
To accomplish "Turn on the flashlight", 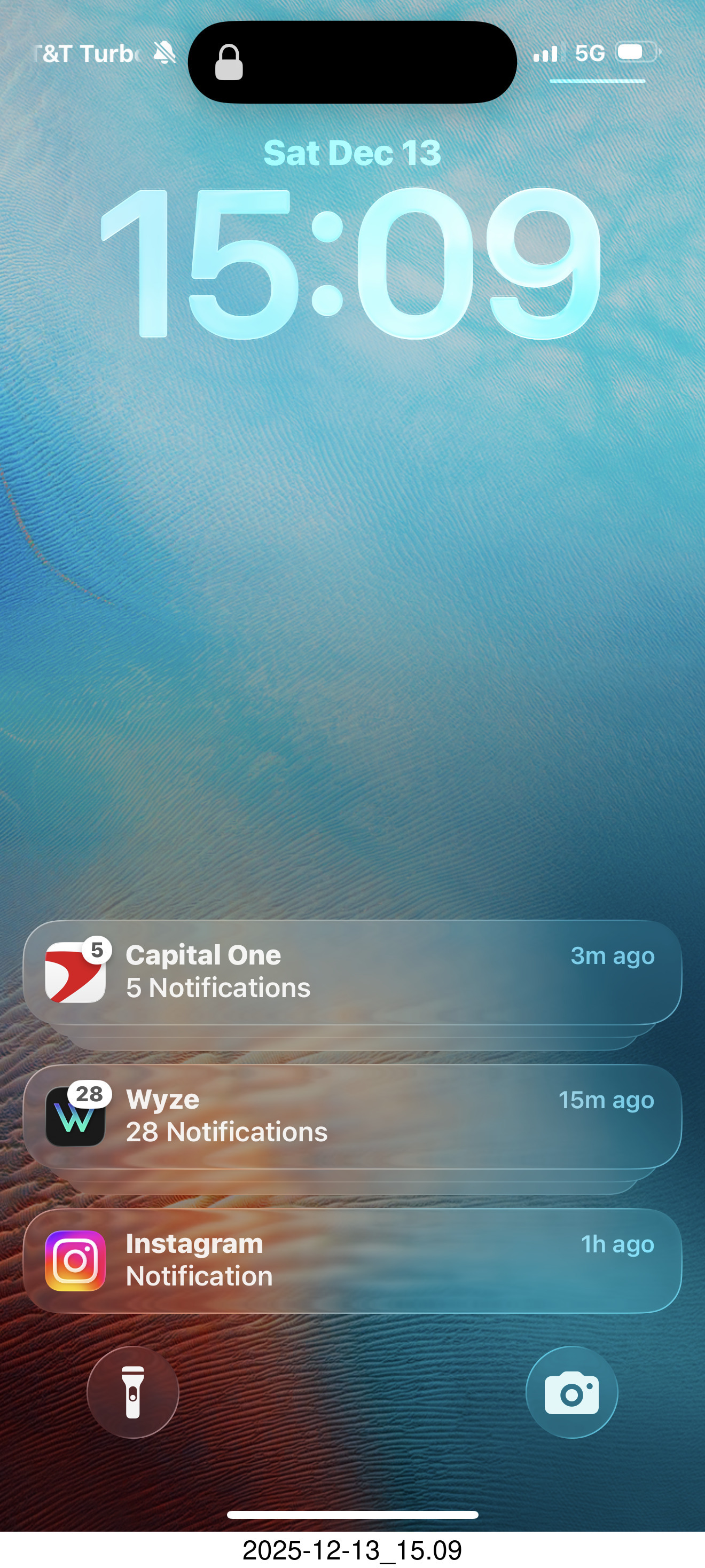I will click(x=132, y=1391).
